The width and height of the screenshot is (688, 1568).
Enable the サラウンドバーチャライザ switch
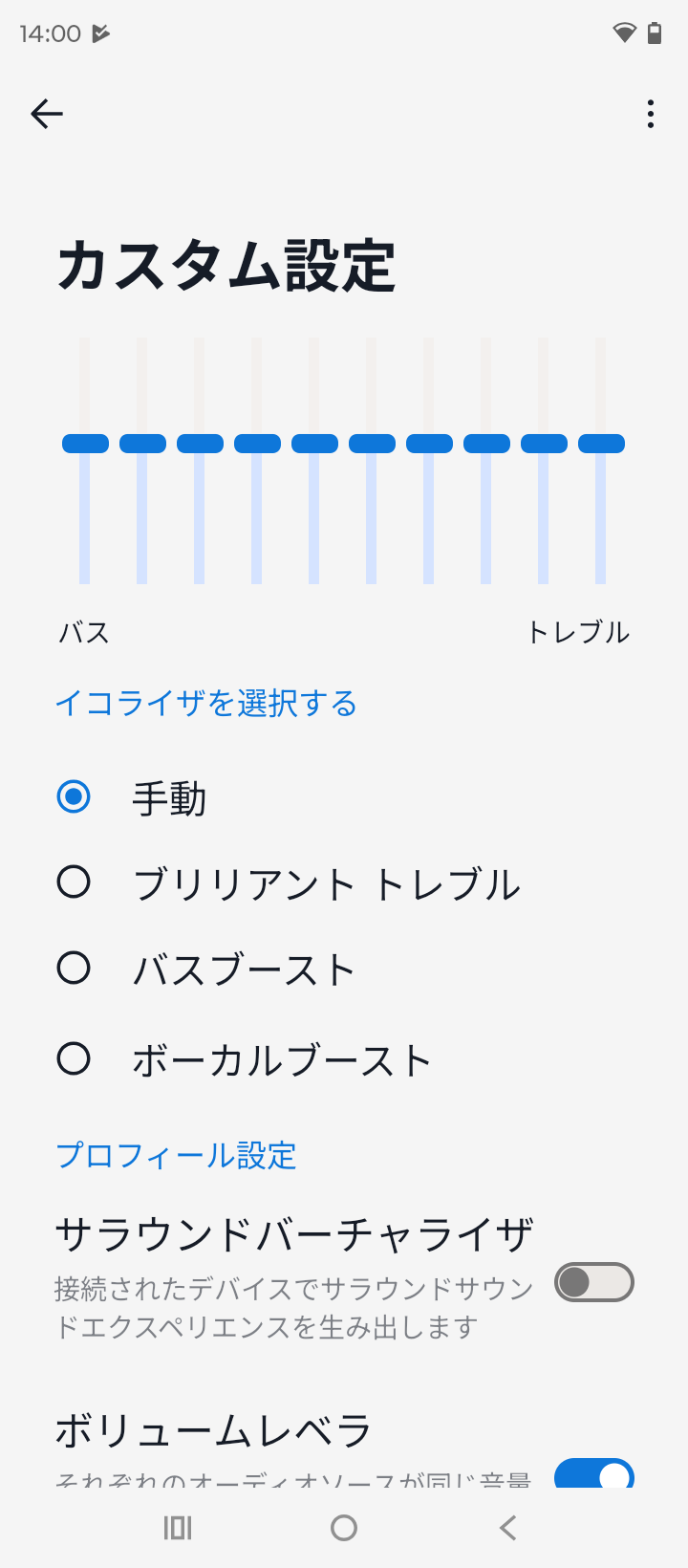[593, 1283]
